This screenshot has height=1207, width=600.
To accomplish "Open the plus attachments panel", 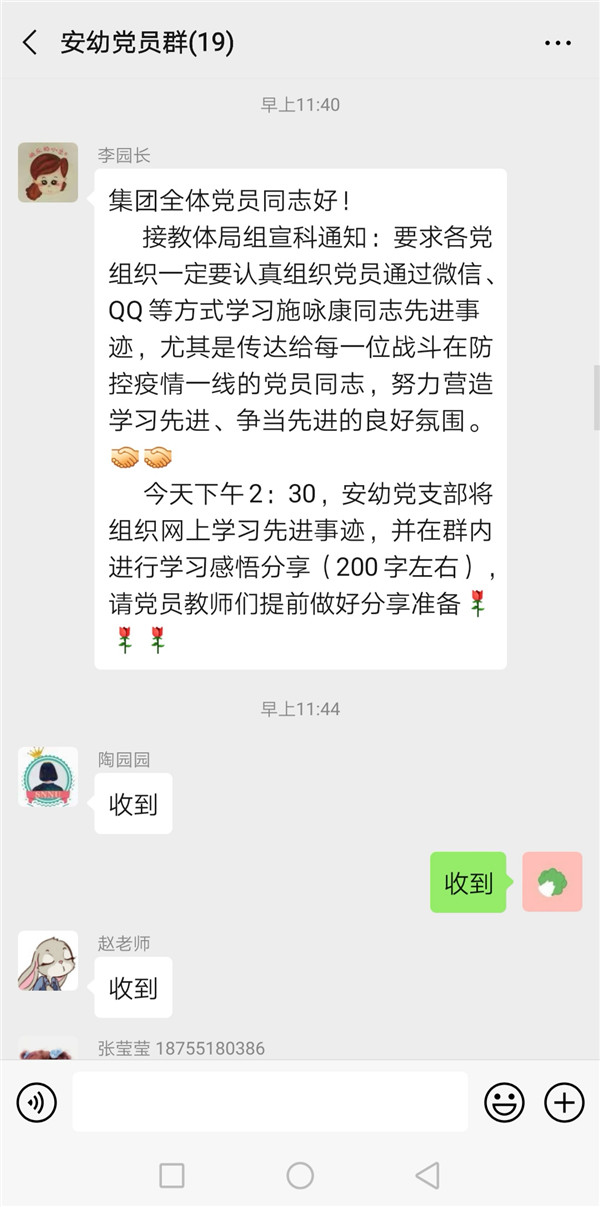I will pos(564,1103).
